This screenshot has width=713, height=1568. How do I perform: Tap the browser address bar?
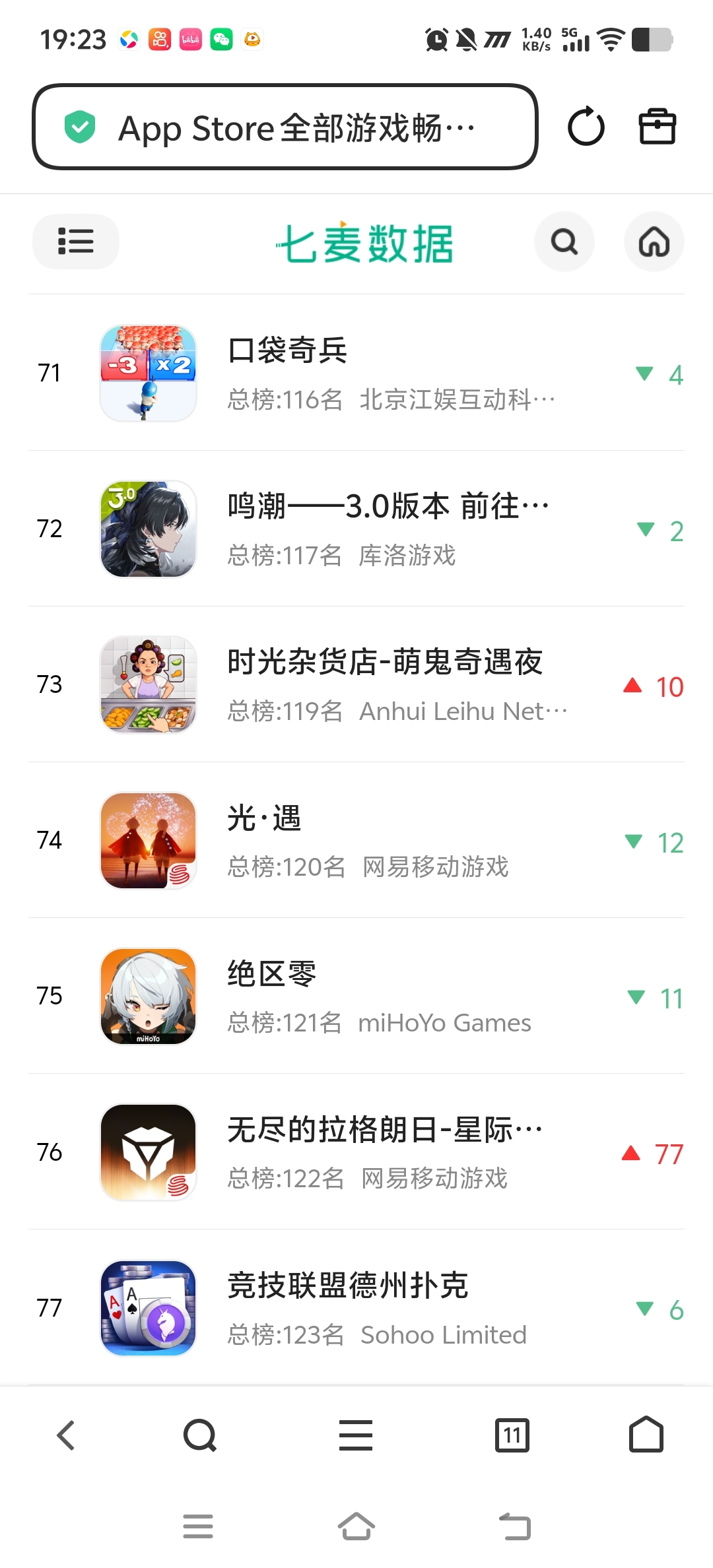[284, 127]
